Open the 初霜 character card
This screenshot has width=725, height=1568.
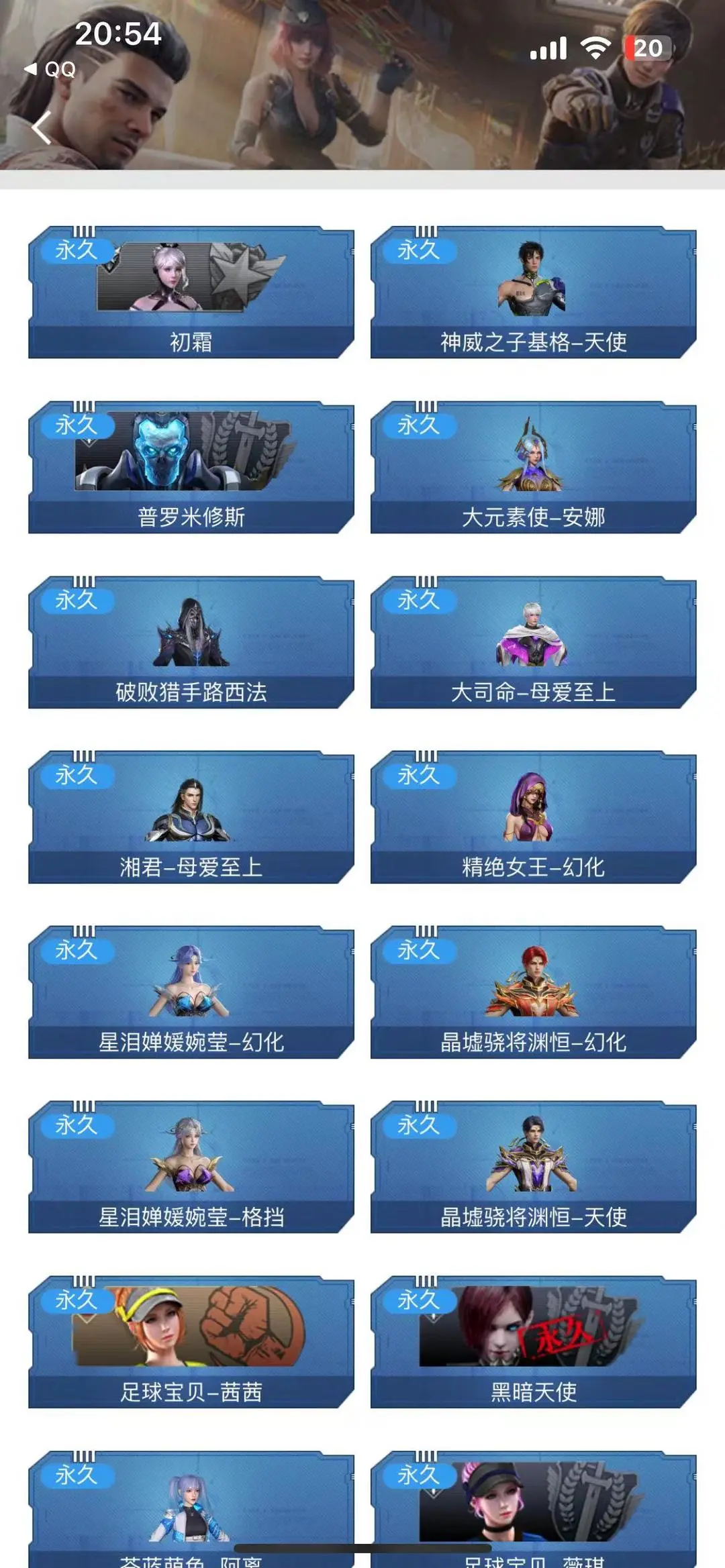(191, 293)
